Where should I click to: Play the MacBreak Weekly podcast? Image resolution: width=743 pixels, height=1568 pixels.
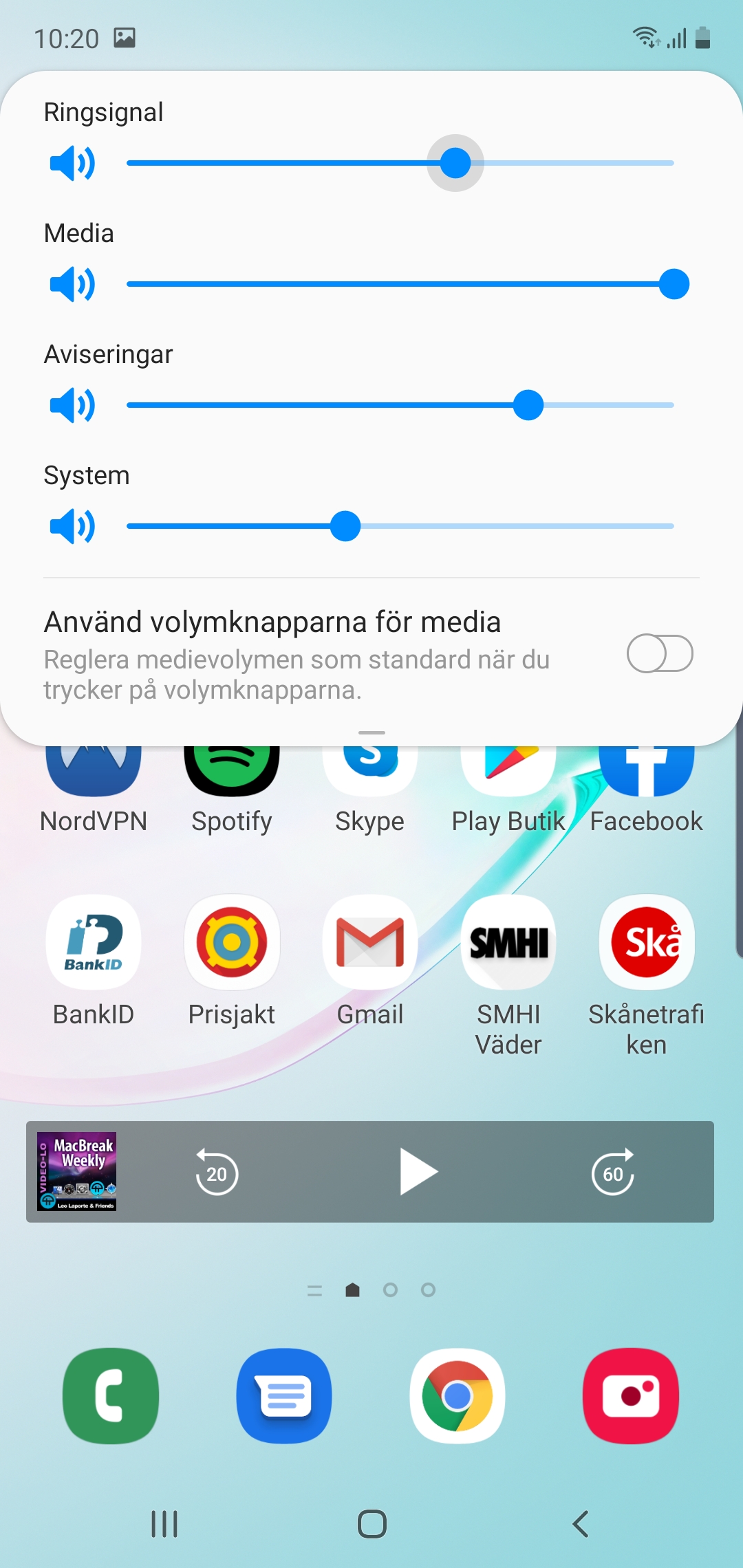coord(418,1173)
